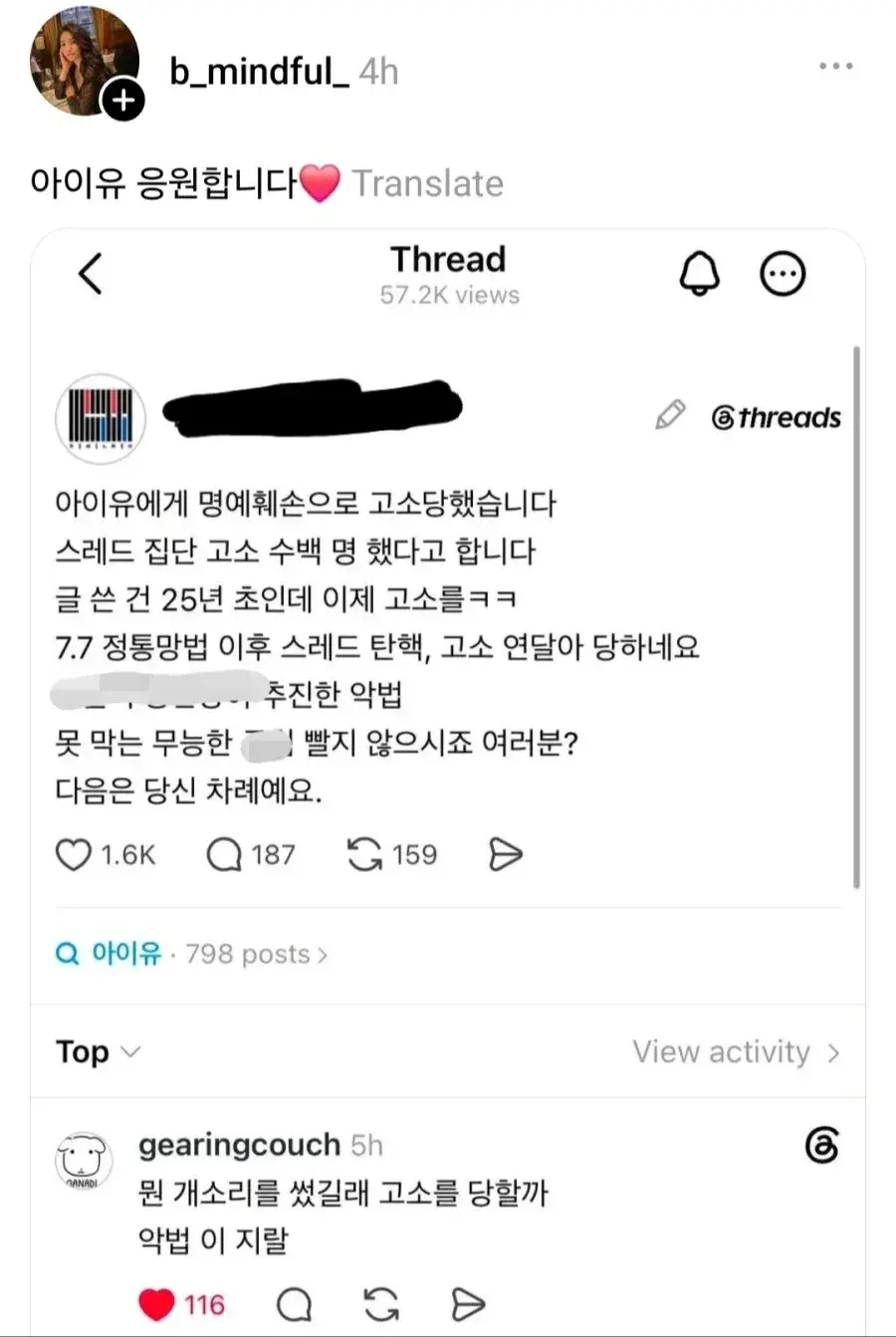
Task: Open the attached screenshot image
Action: coord(448,782)
